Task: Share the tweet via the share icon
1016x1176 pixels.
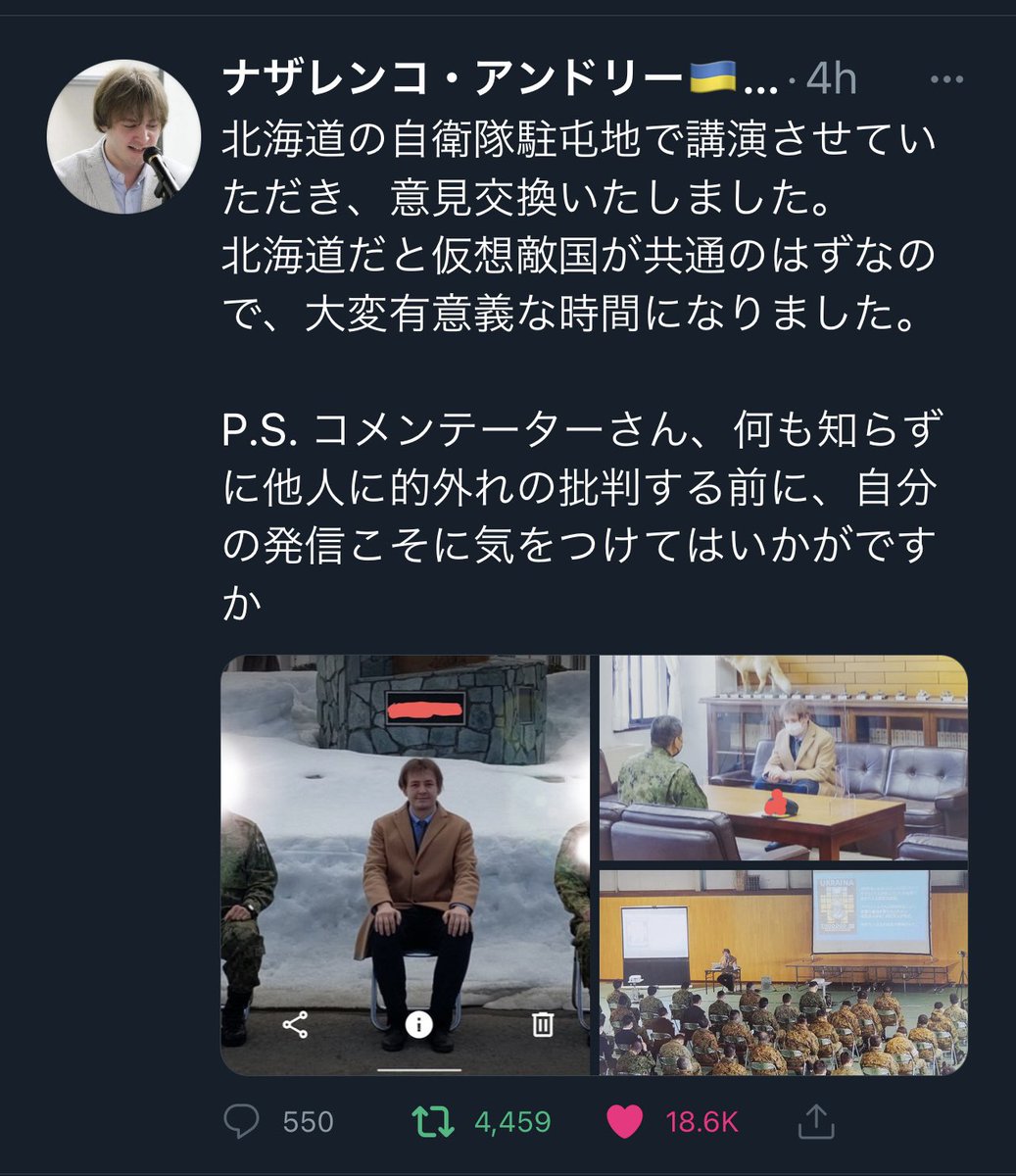Action: 815,1121
